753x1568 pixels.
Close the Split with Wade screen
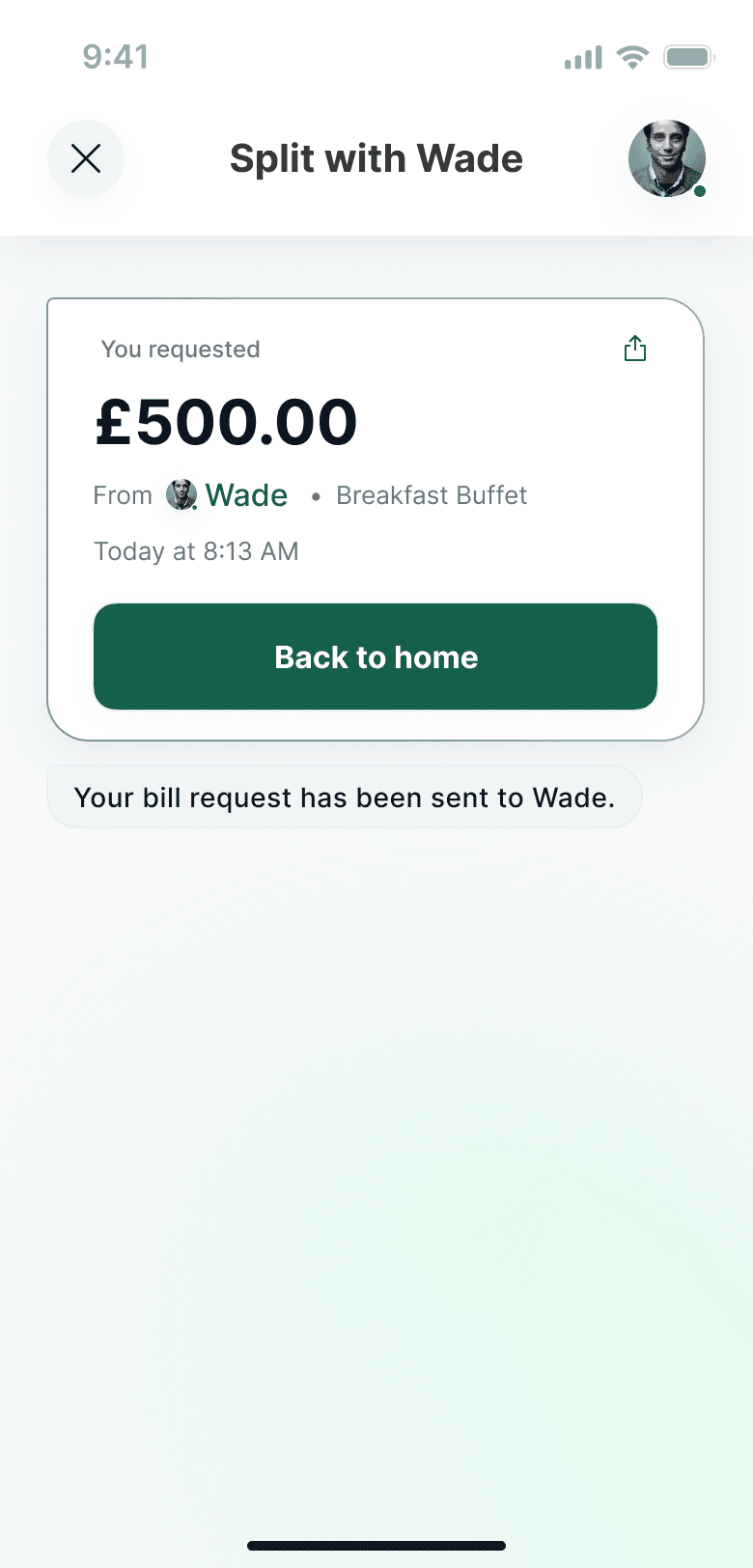tap(86, 158)
